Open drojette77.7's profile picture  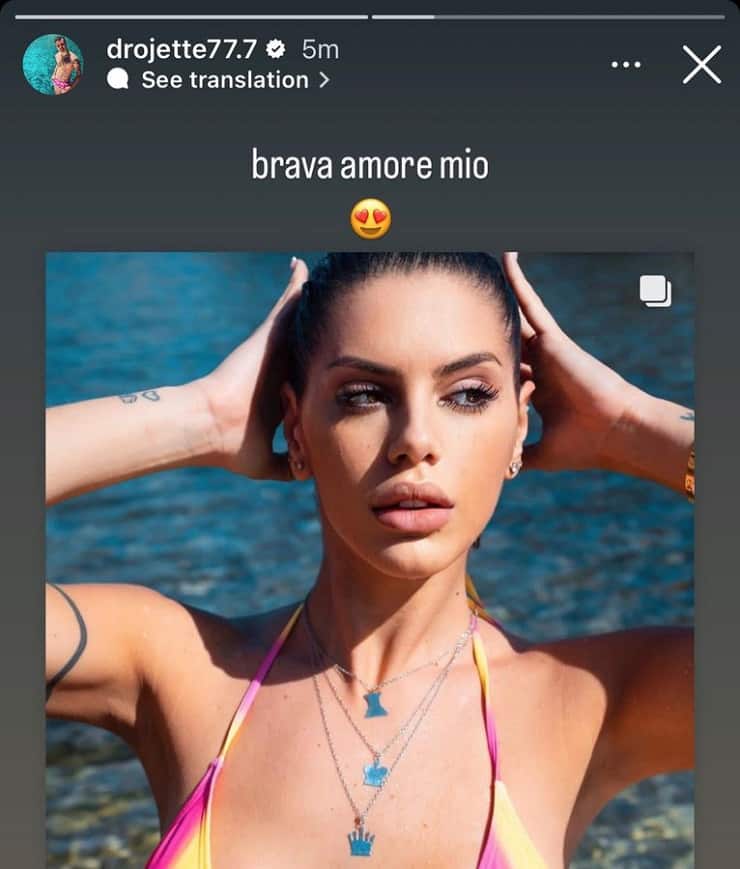click(53, 64)
